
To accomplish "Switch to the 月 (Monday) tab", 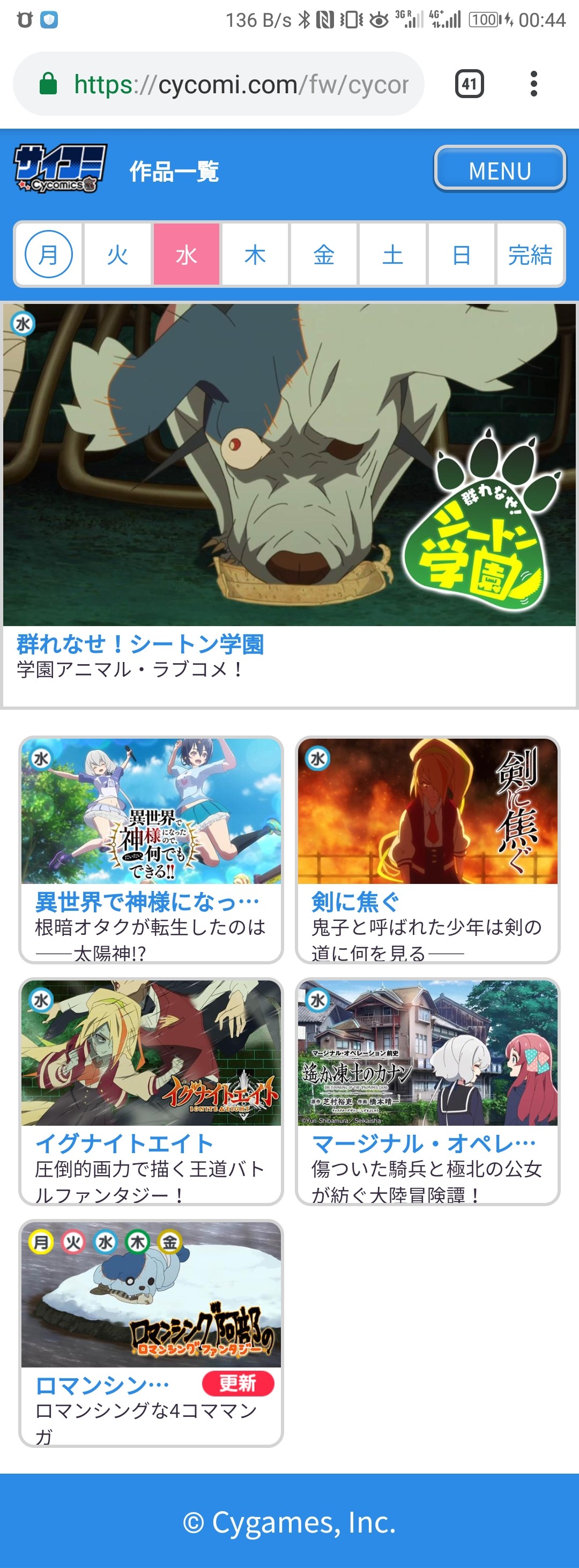I will tap(49, 254).
